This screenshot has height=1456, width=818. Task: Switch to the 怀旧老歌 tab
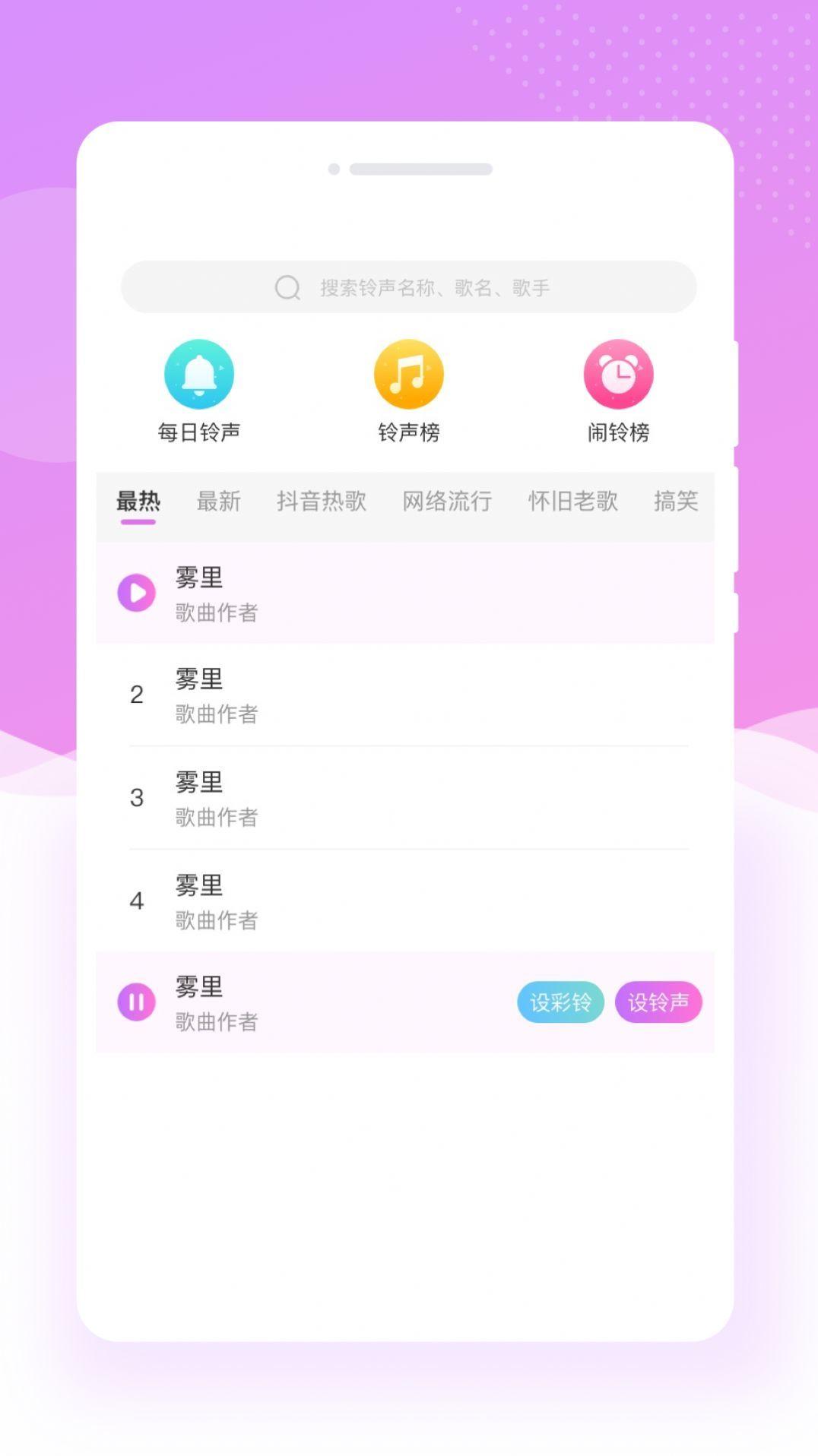point(573,502)
